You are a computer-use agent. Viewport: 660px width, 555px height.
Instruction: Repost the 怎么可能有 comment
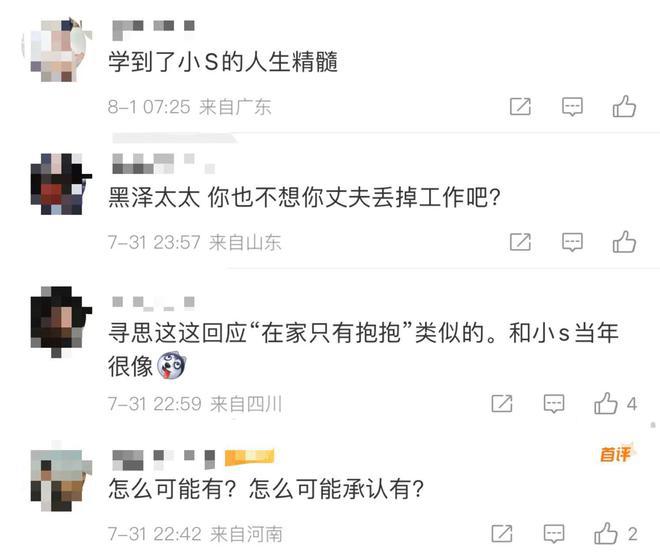point(502,533)
